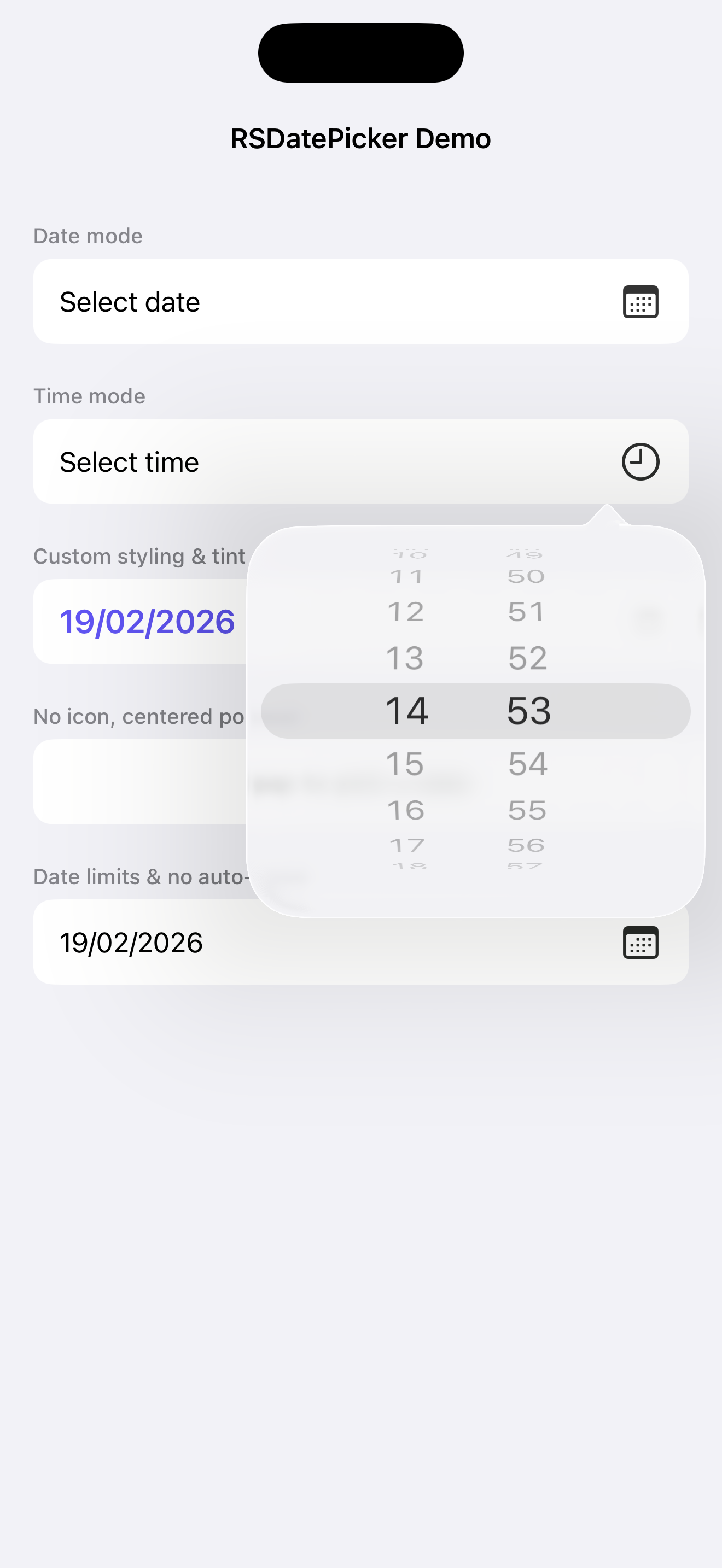The width and height of the screenshot is (722, 1568).
Task: Tap the calendar icon in Select date
Action: (641, 302)
